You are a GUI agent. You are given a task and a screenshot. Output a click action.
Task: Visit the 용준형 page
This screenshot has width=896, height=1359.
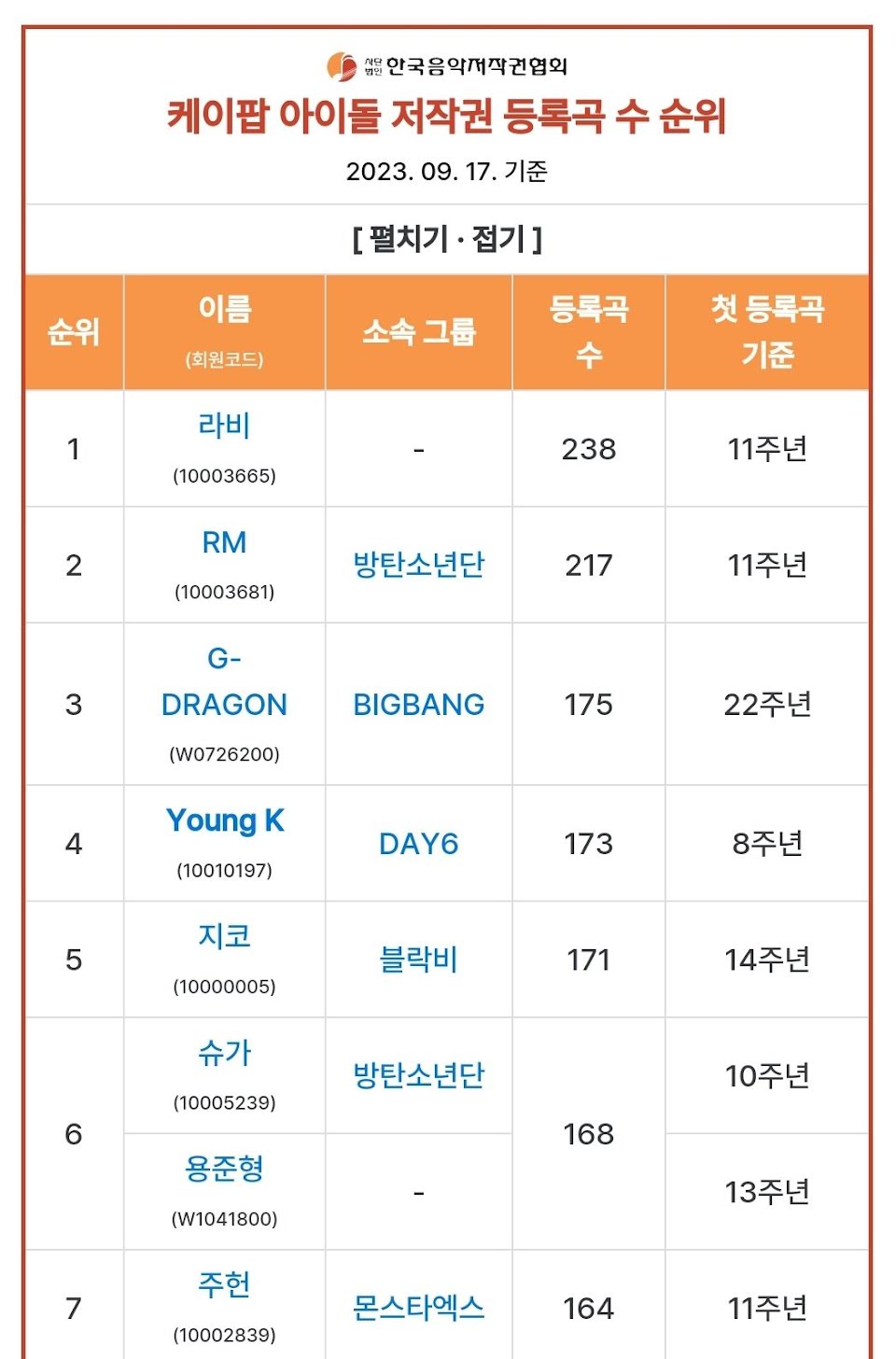point(224,1169)
